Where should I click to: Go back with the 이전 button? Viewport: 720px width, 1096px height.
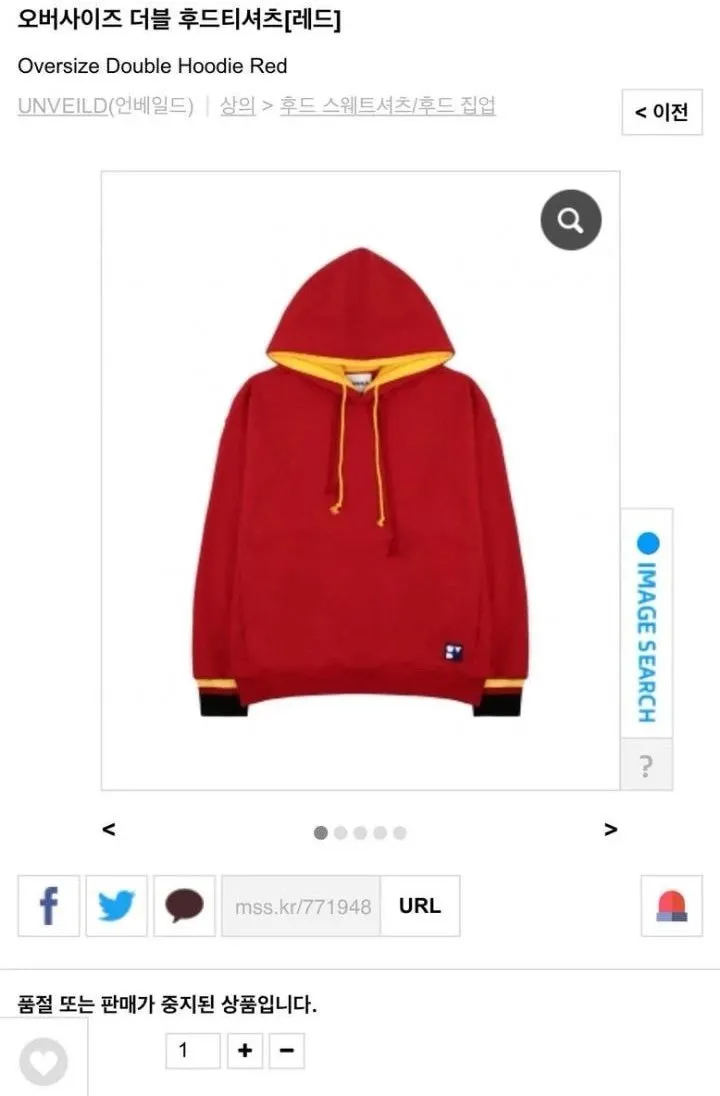[661, 112]
